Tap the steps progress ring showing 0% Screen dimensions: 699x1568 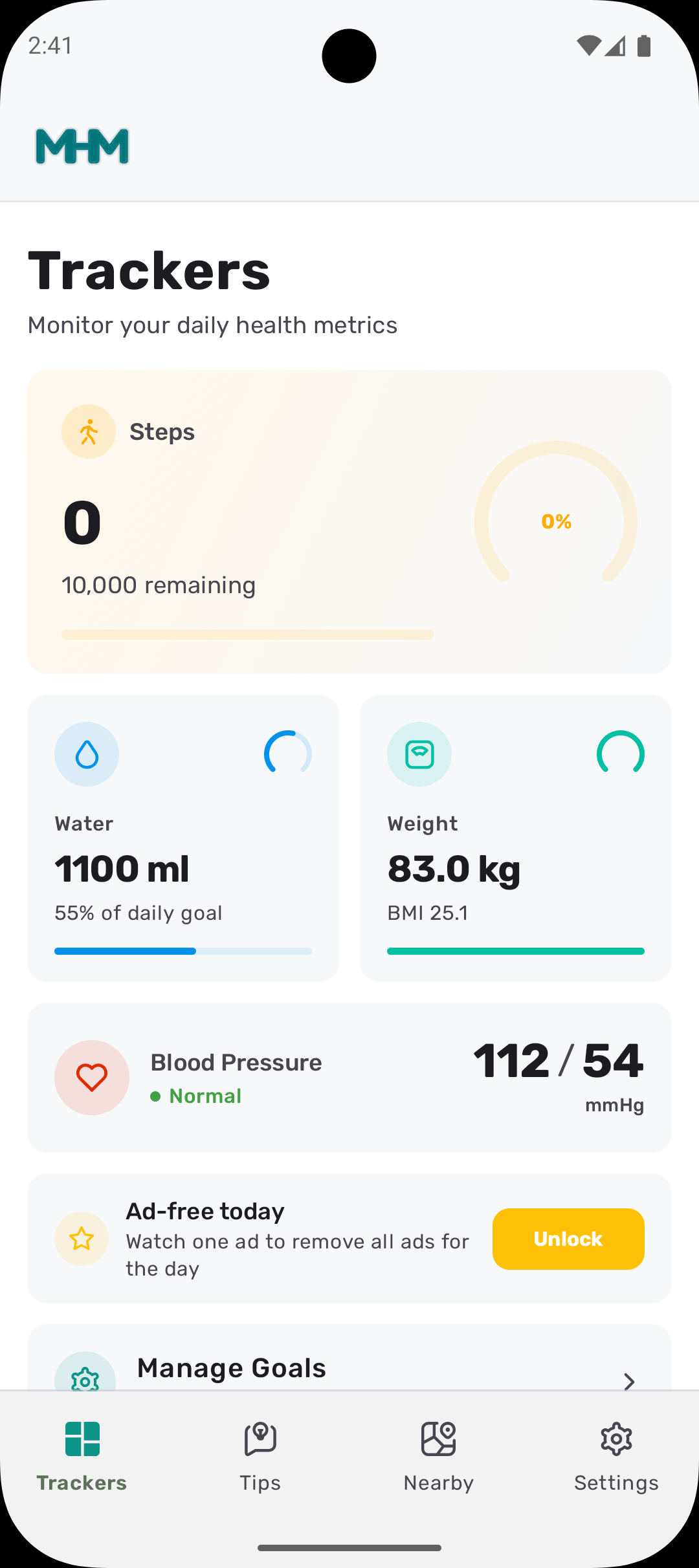[x=556, y=521]
